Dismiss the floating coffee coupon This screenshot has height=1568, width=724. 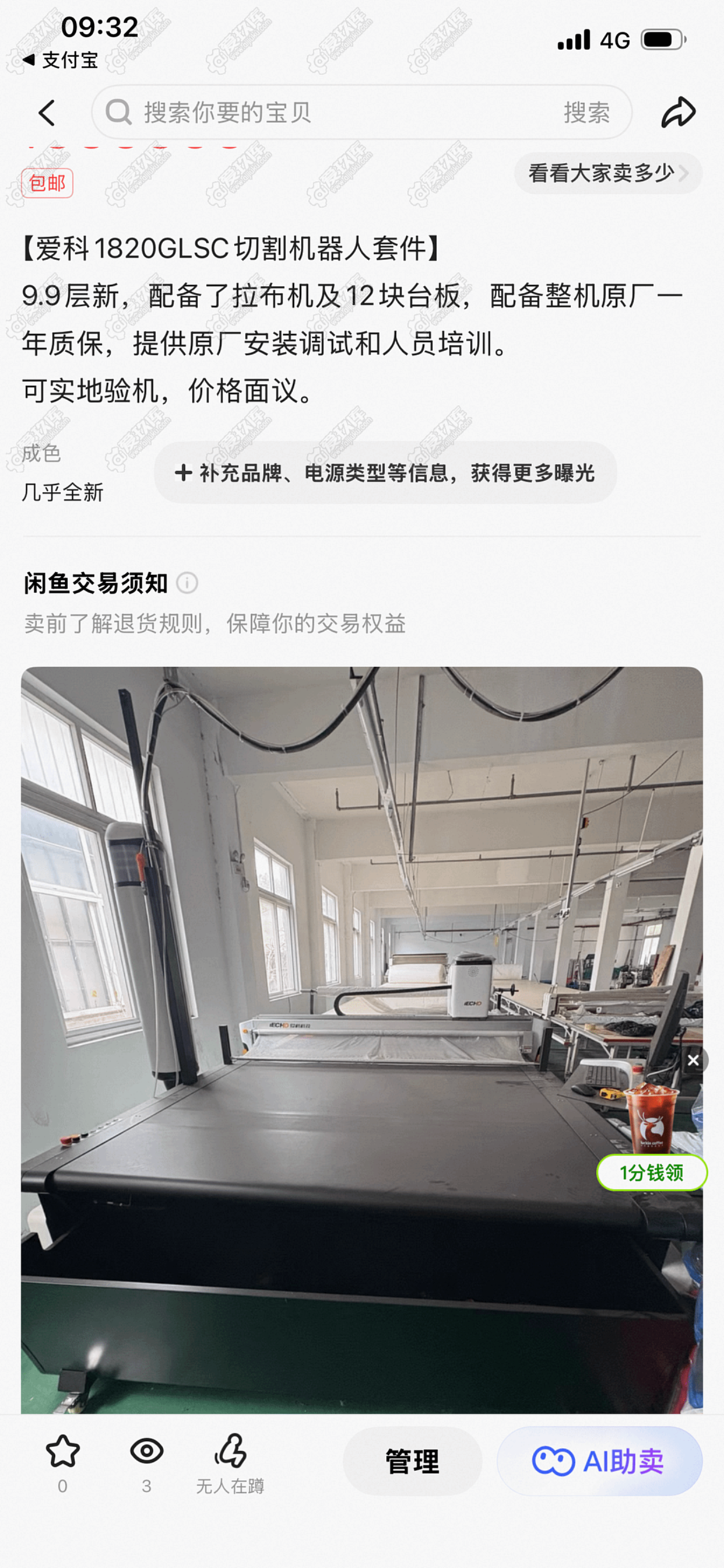click(x=693, y=1060)
